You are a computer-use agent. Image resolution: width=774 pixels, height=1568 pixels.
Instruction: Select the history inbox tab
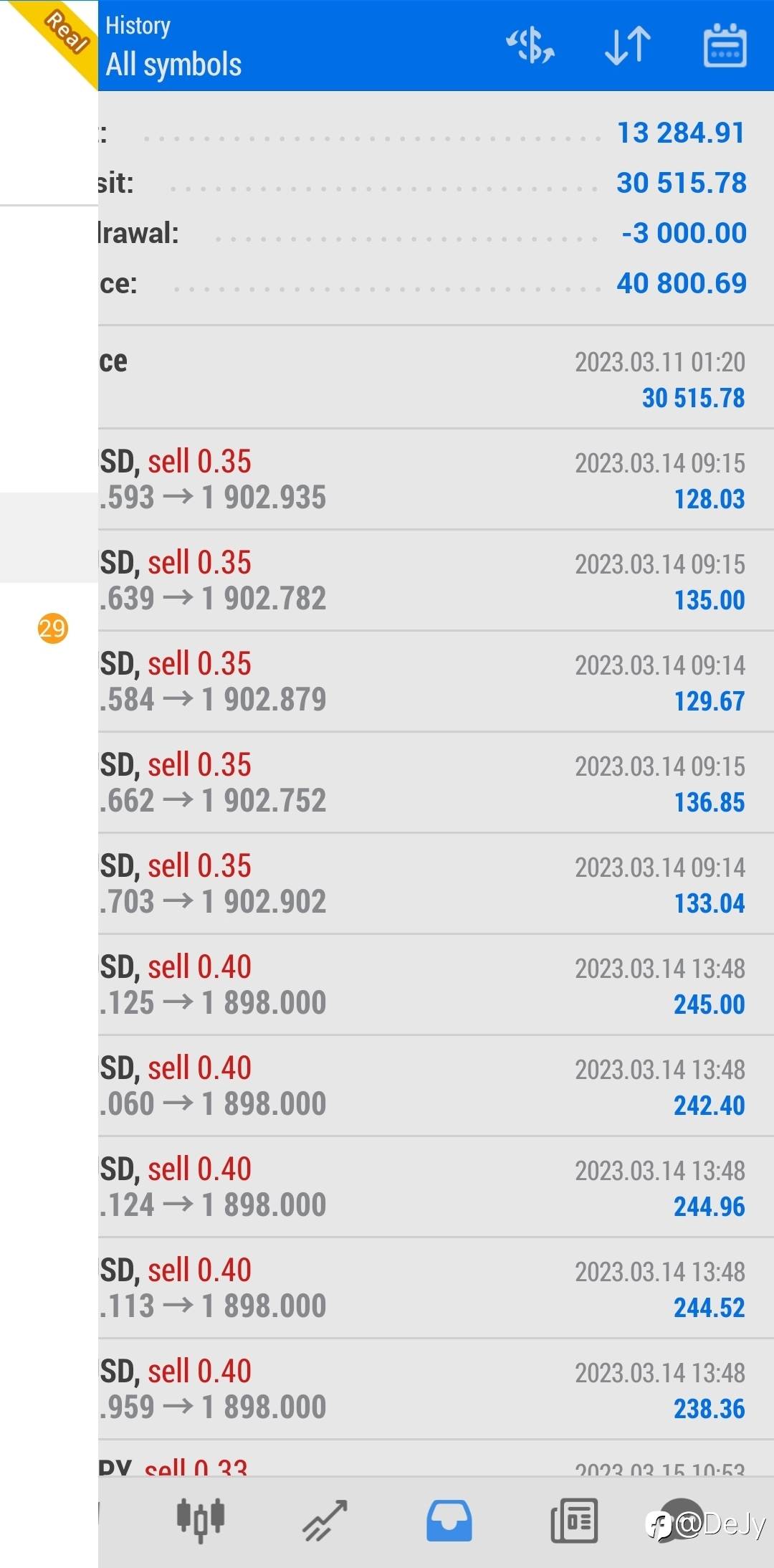coord(449,1521)
